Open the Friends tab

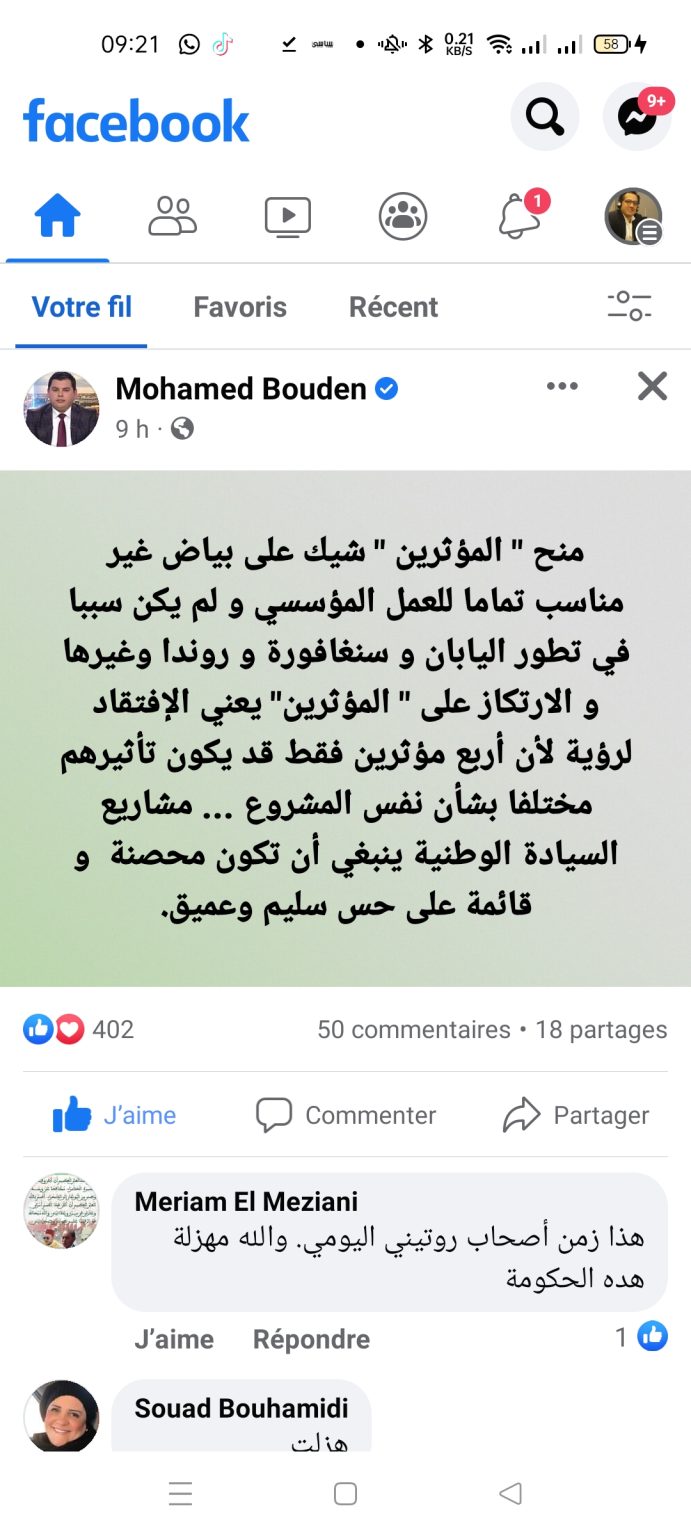(x=172, y=216)
